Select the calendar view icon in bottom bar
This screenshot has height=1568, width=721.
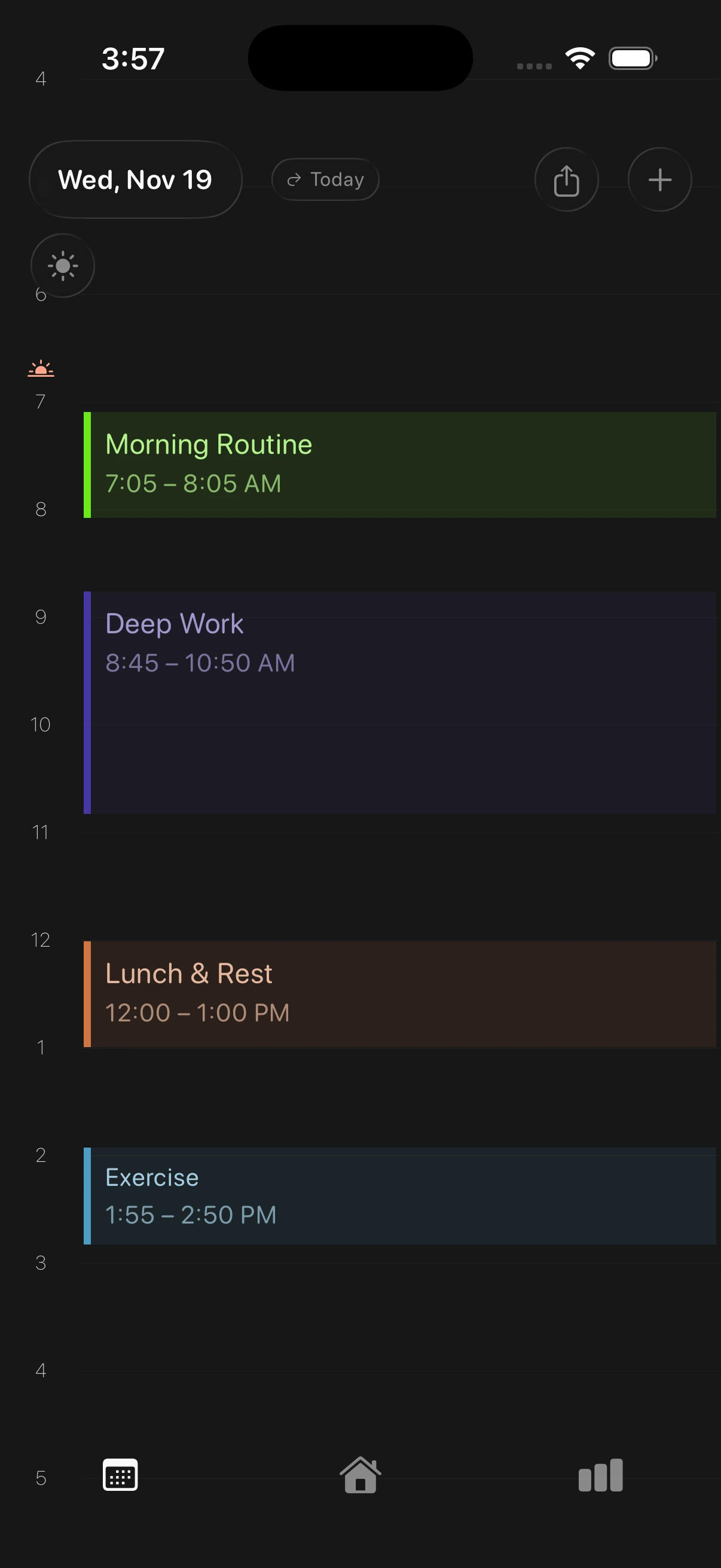click(x=120, y=1476)
